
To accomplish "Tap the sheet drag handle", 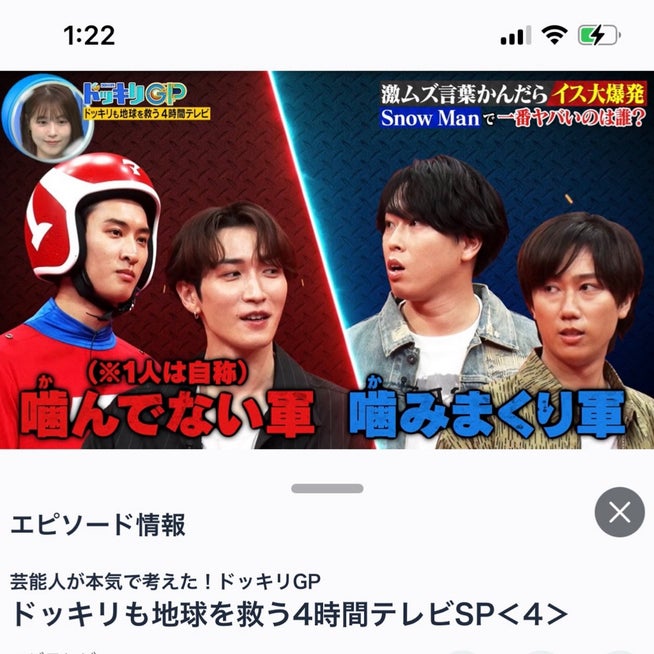I will tap(327, 488).
